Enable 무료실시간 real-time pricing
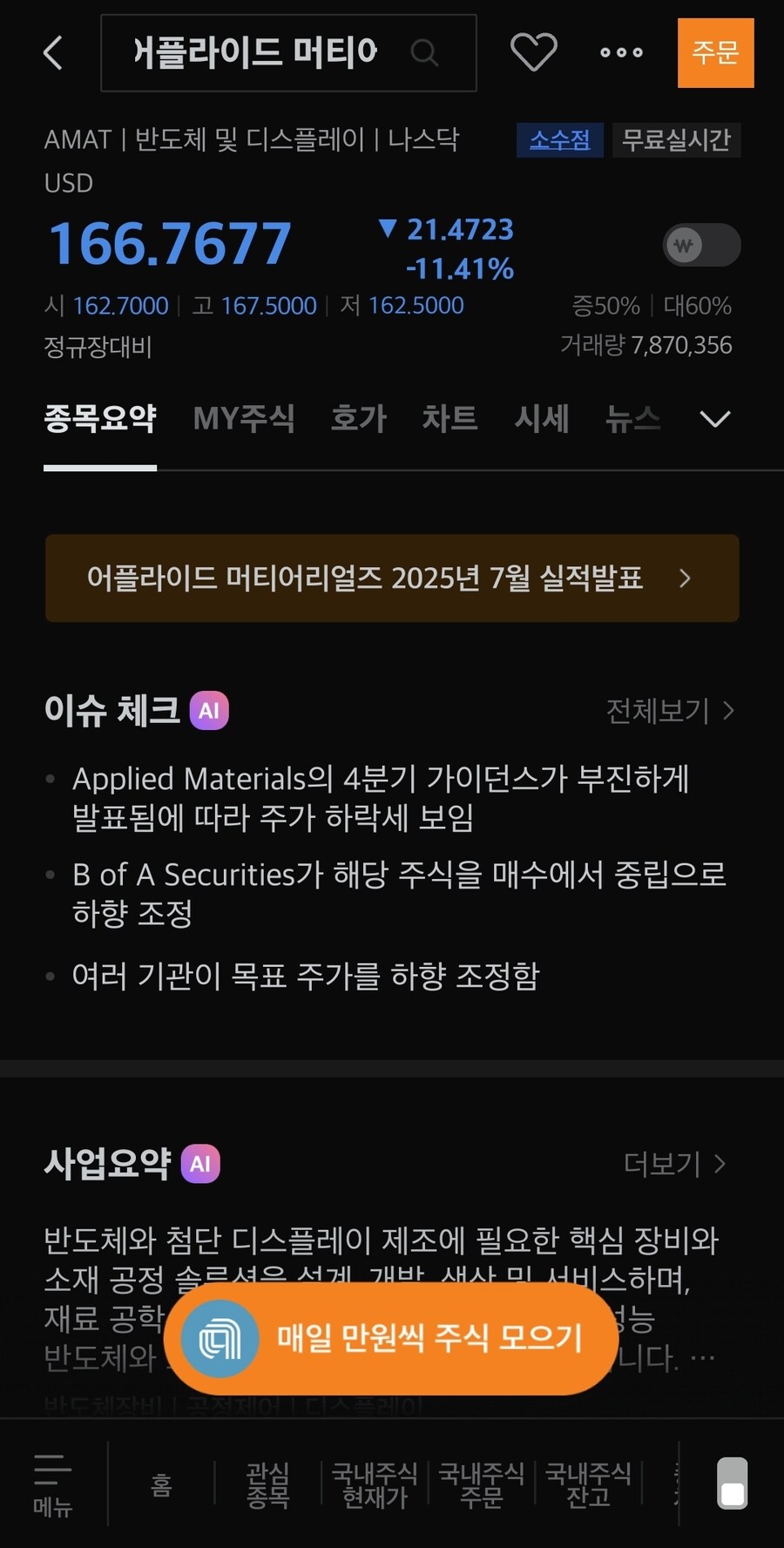 (x=676, y=140)
